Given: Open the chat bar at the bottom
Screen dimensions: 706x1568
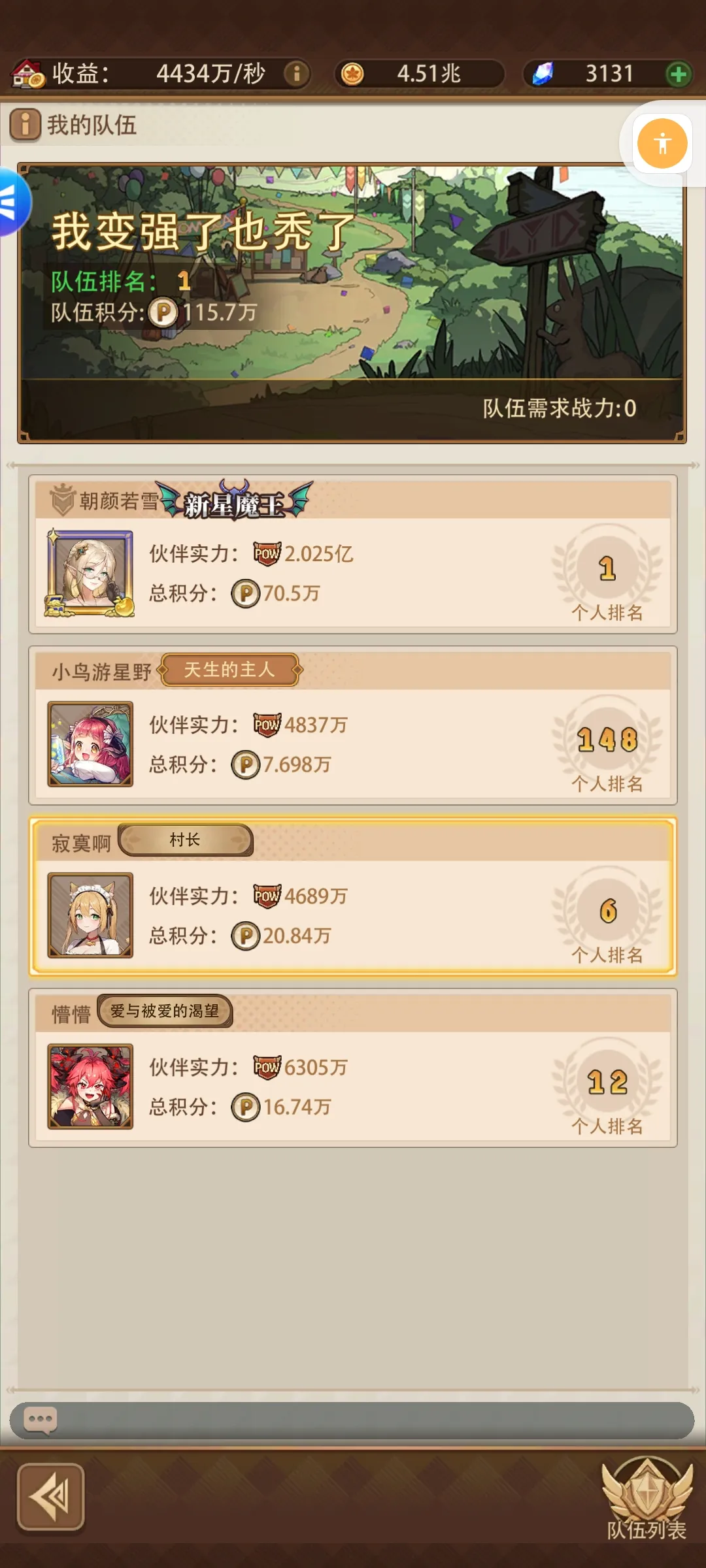Looking at the screenshot, I should (352, 1420).
